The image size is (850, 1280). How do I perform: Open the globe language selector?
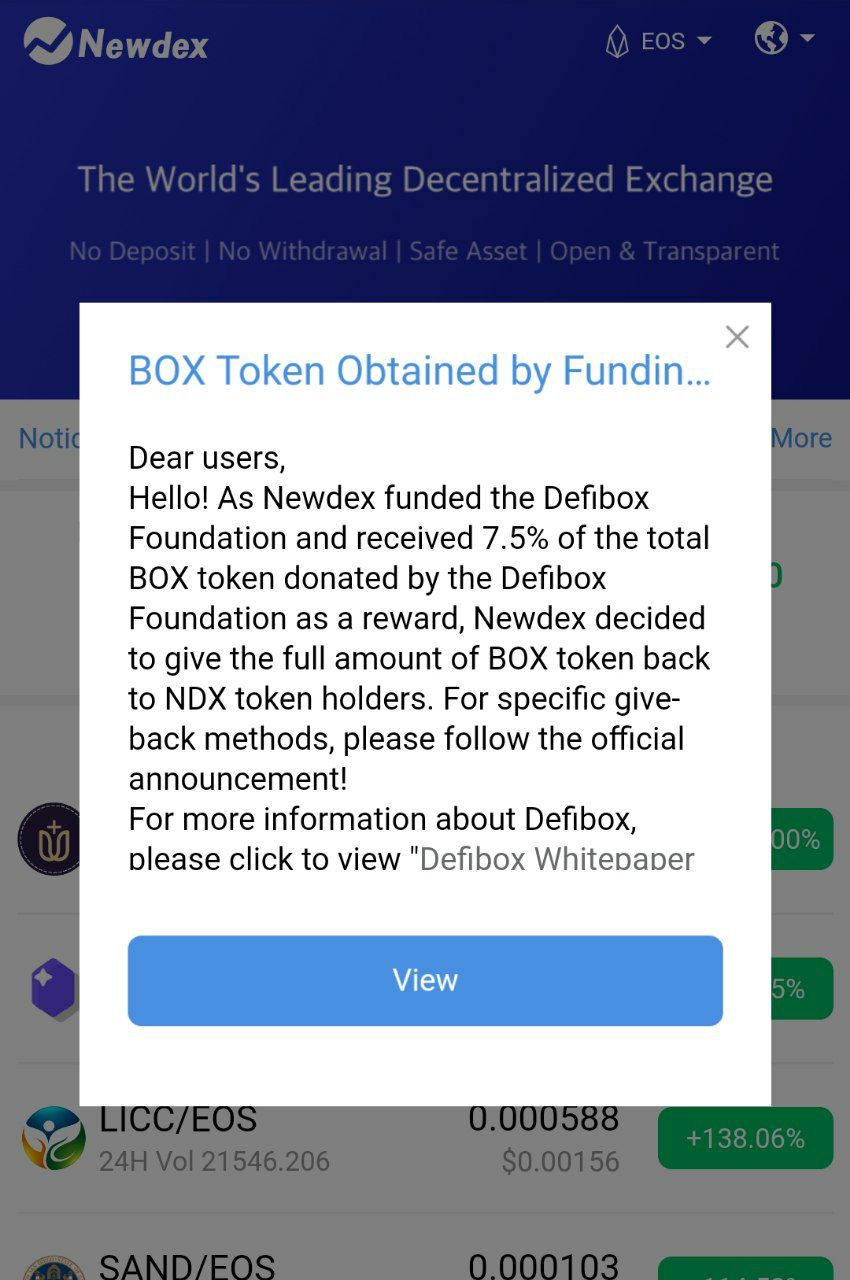(x=784, y=39)
